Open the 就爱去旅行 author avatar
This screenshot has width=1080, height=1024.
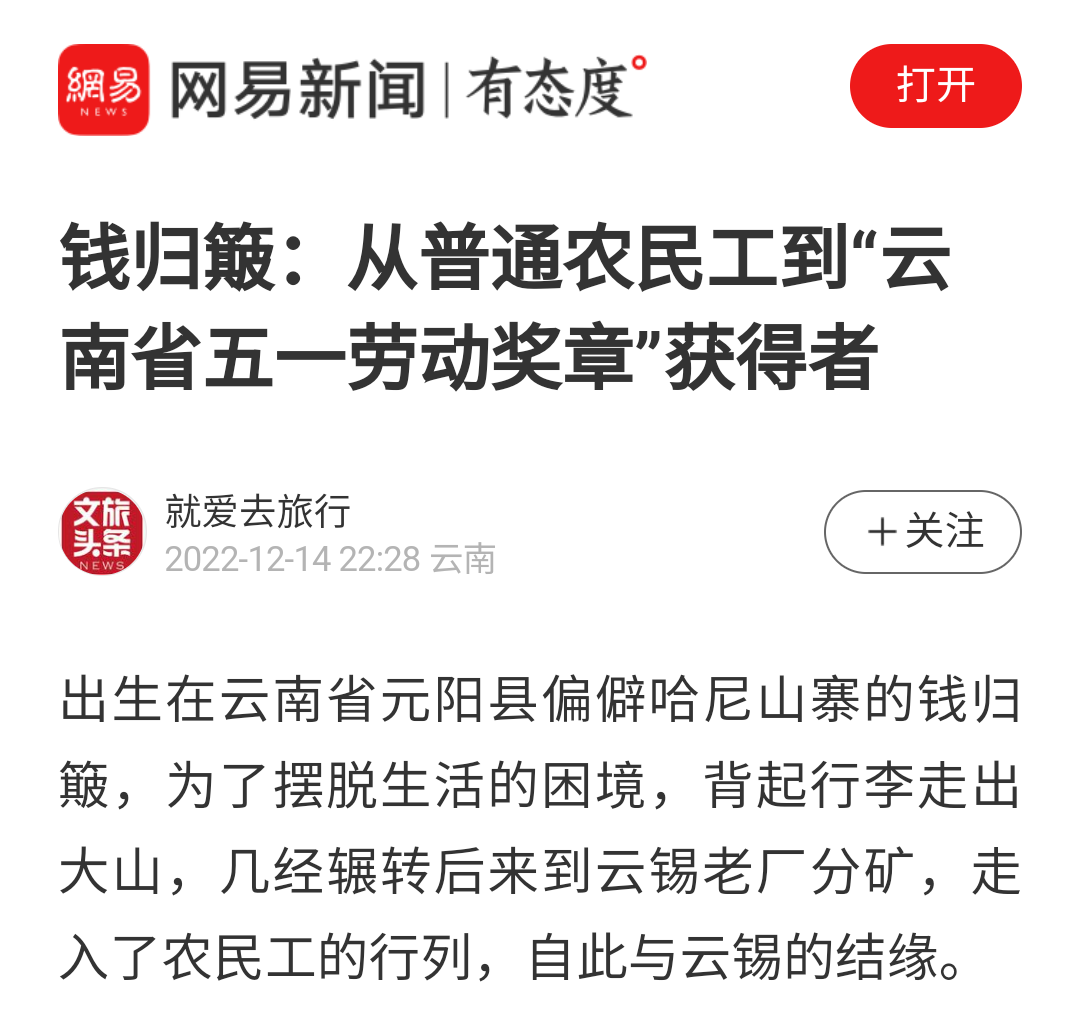pyautogui.click(x=103, y=532)
